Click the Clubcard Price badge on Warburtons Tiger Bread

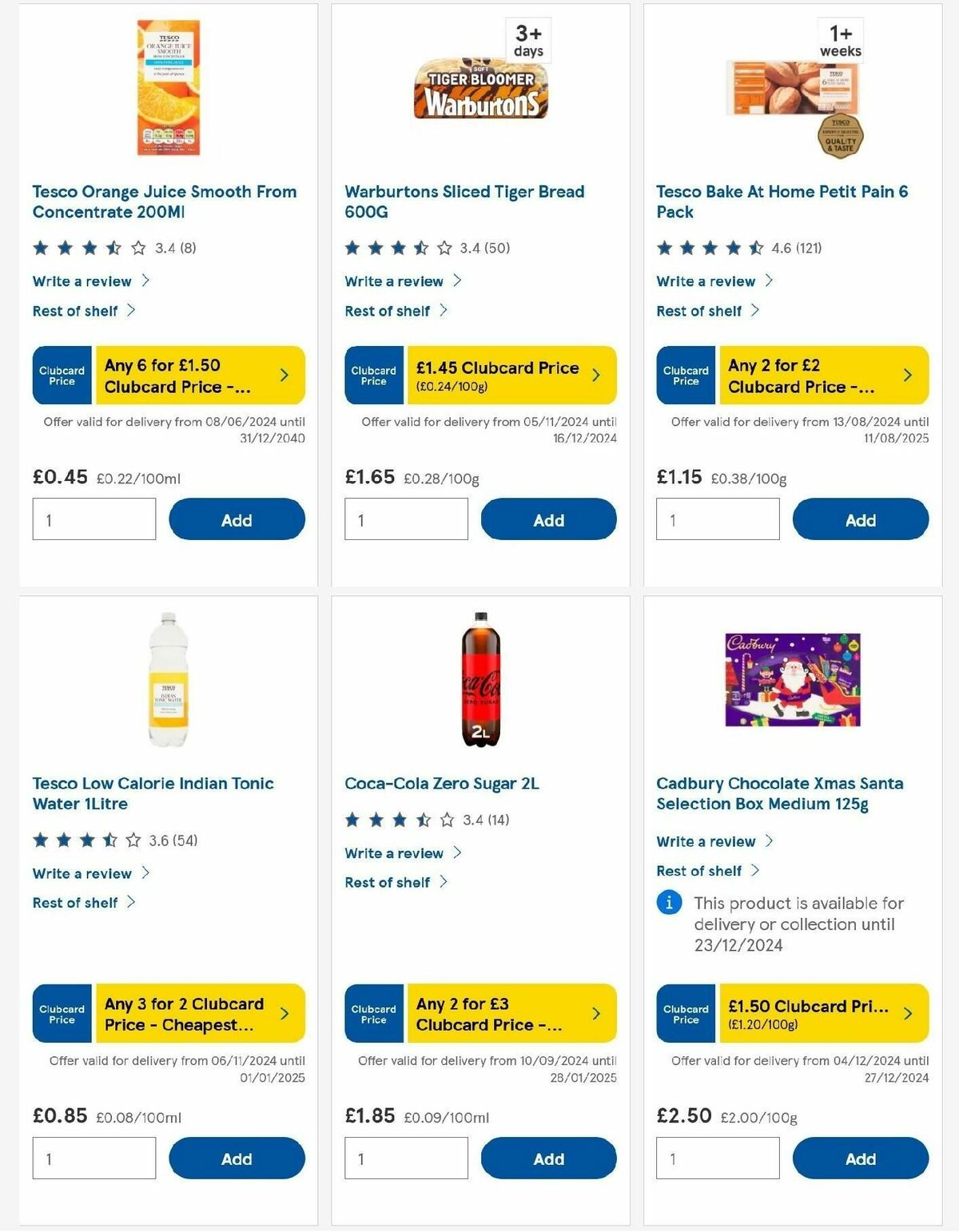coord(372,374)
